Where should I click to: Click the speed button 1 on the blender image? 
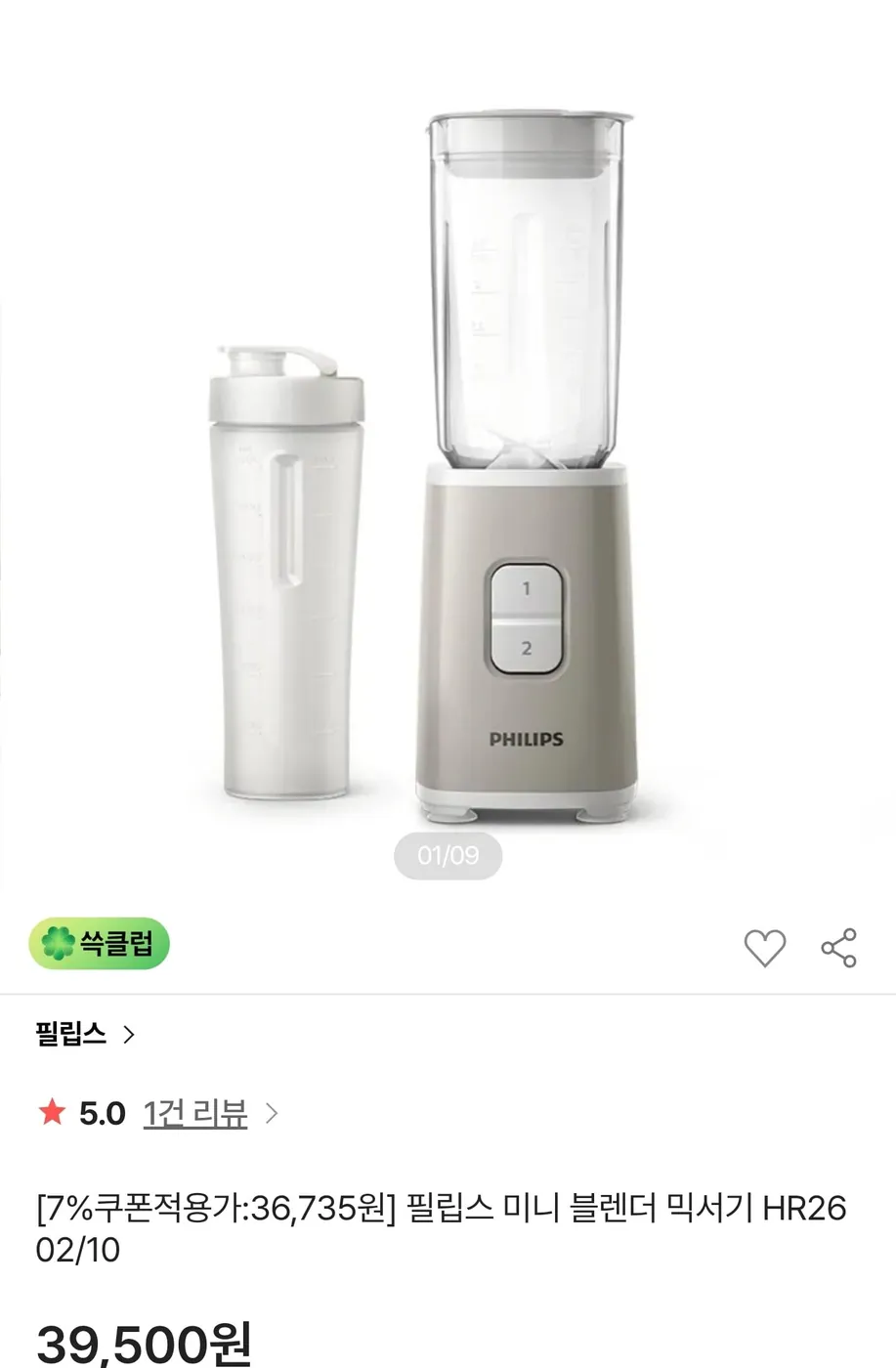(526, 588)
